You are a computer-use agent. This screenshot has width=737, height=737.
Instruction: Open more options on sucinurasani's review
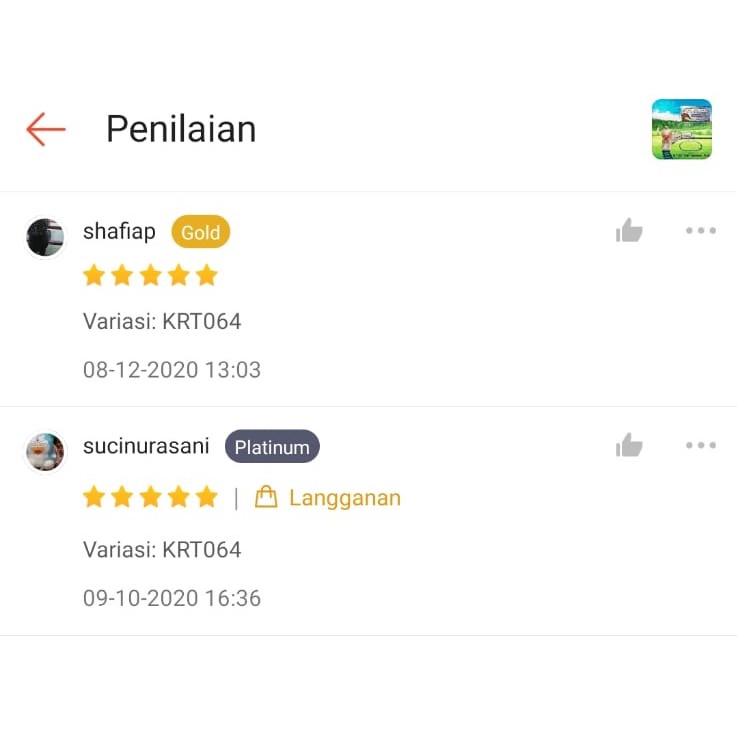[x=700, y=446]
